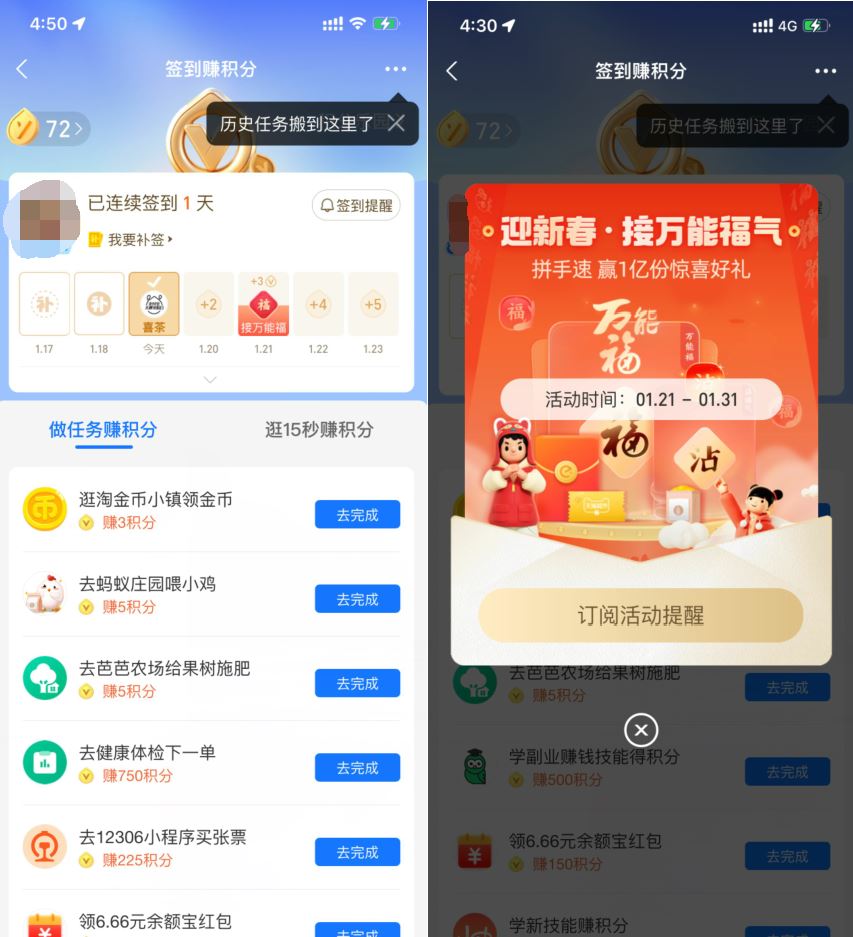The width and height of the screenshot is (853, 937).
Task: Open the 接万能福 tile for 1.21
Action: pos(263,305)
